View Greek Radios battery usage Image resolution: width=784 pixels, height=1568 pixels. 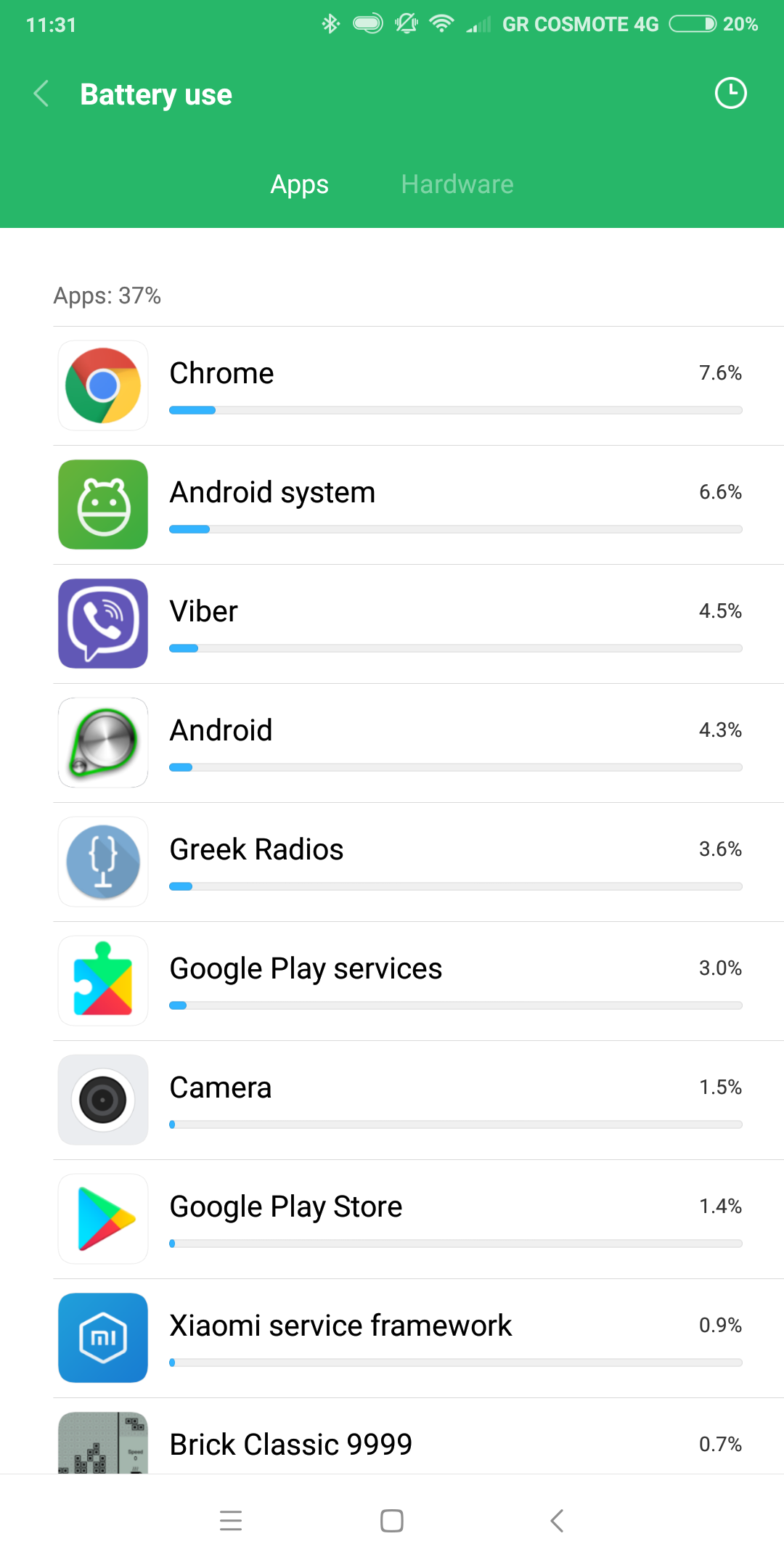pyautogui.click(x=418, y=862)
